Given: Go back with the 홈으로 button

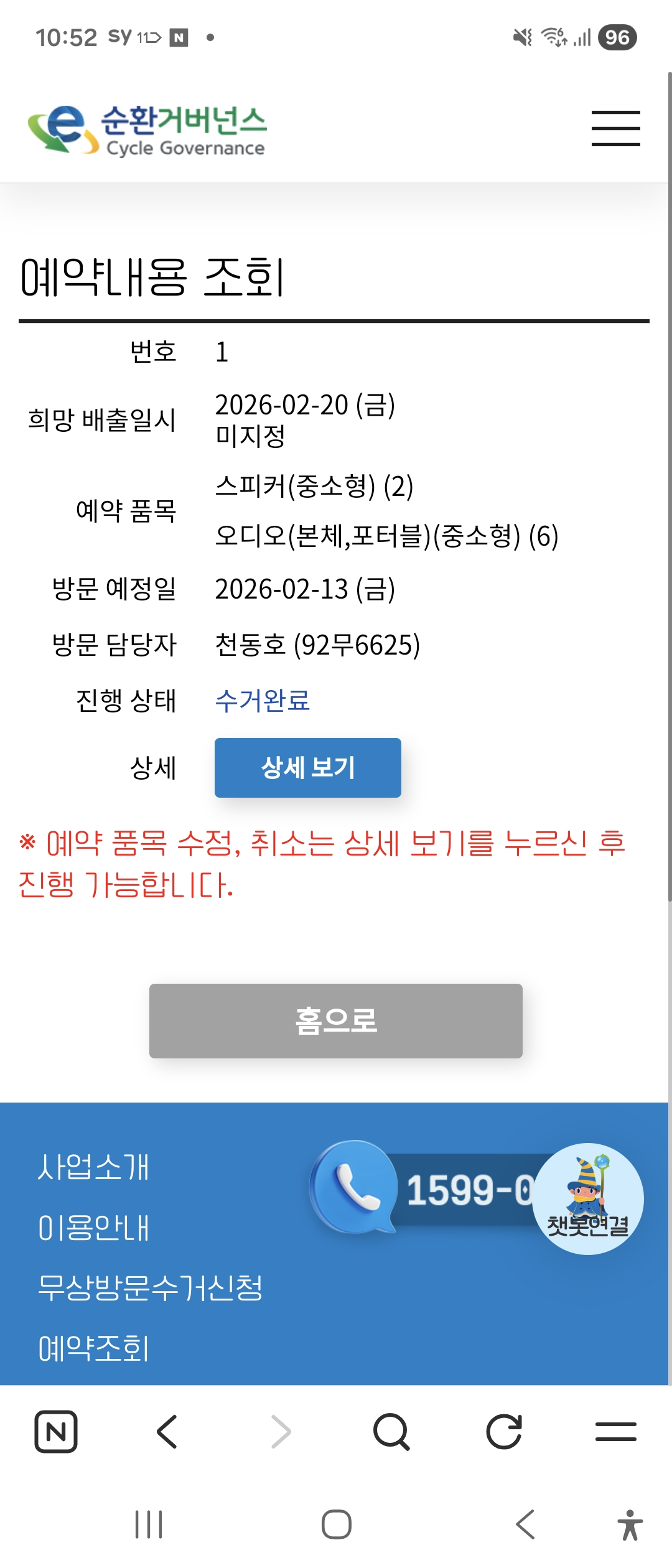Looking at the screenshot, I should point(335,1020).
